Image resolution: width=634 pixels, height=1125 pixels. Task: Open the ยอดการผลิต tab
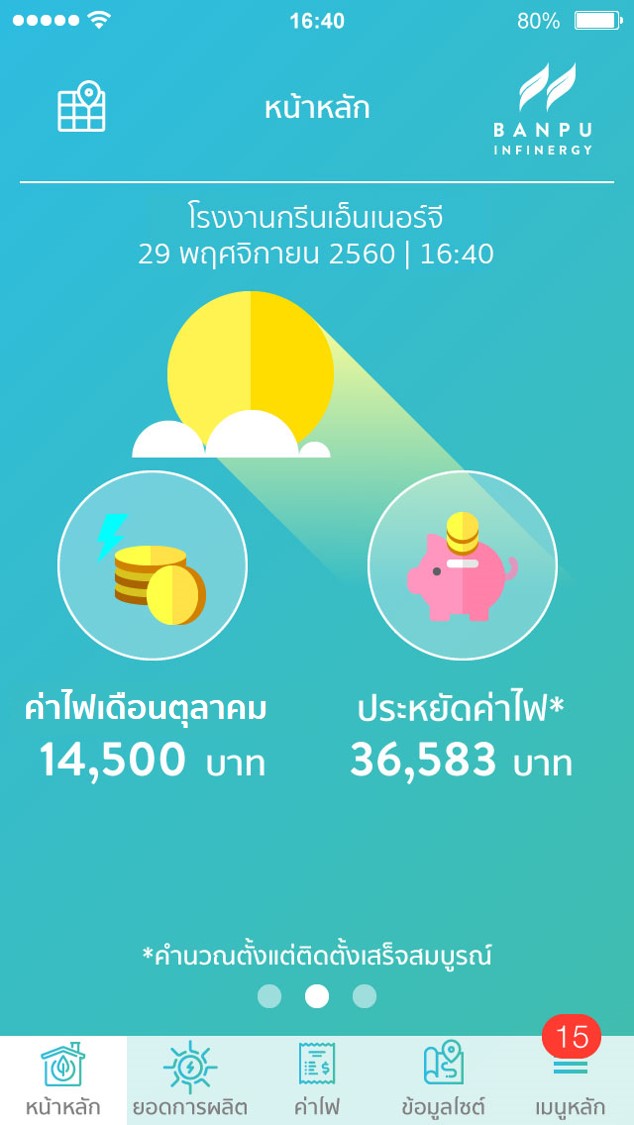coord(190,1080)
